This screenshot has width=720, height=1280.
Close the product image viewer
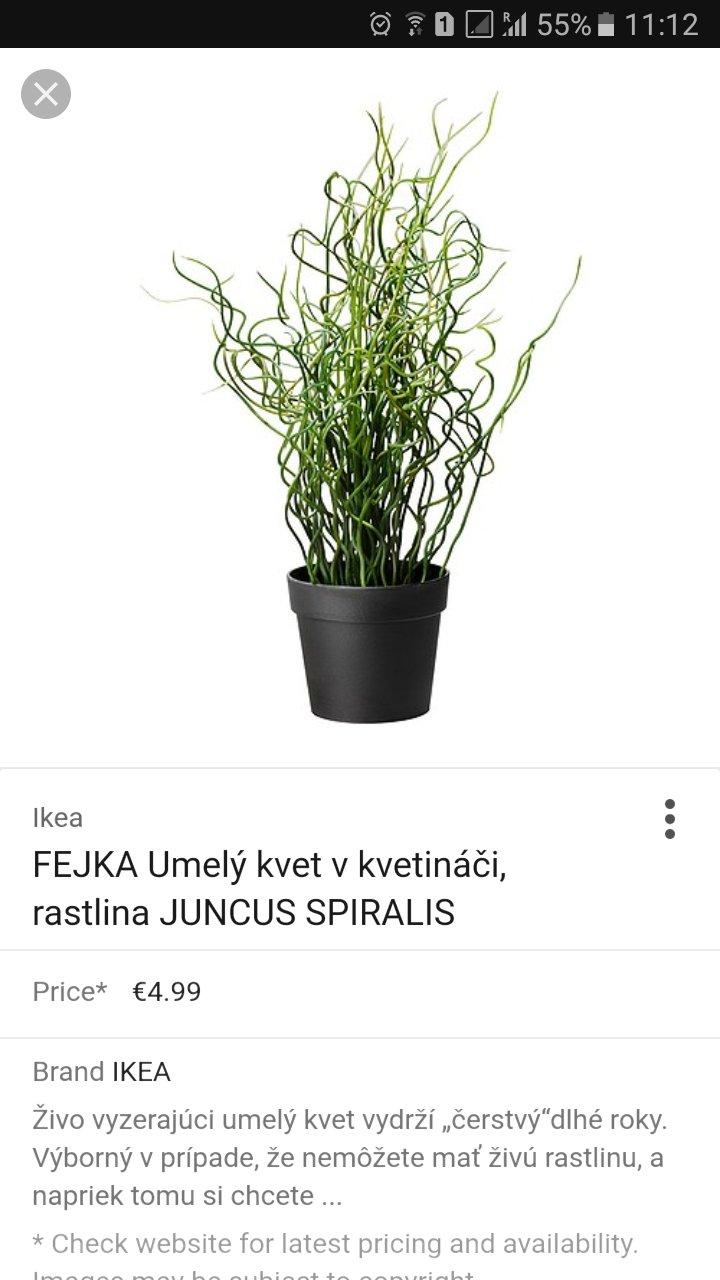46,94
